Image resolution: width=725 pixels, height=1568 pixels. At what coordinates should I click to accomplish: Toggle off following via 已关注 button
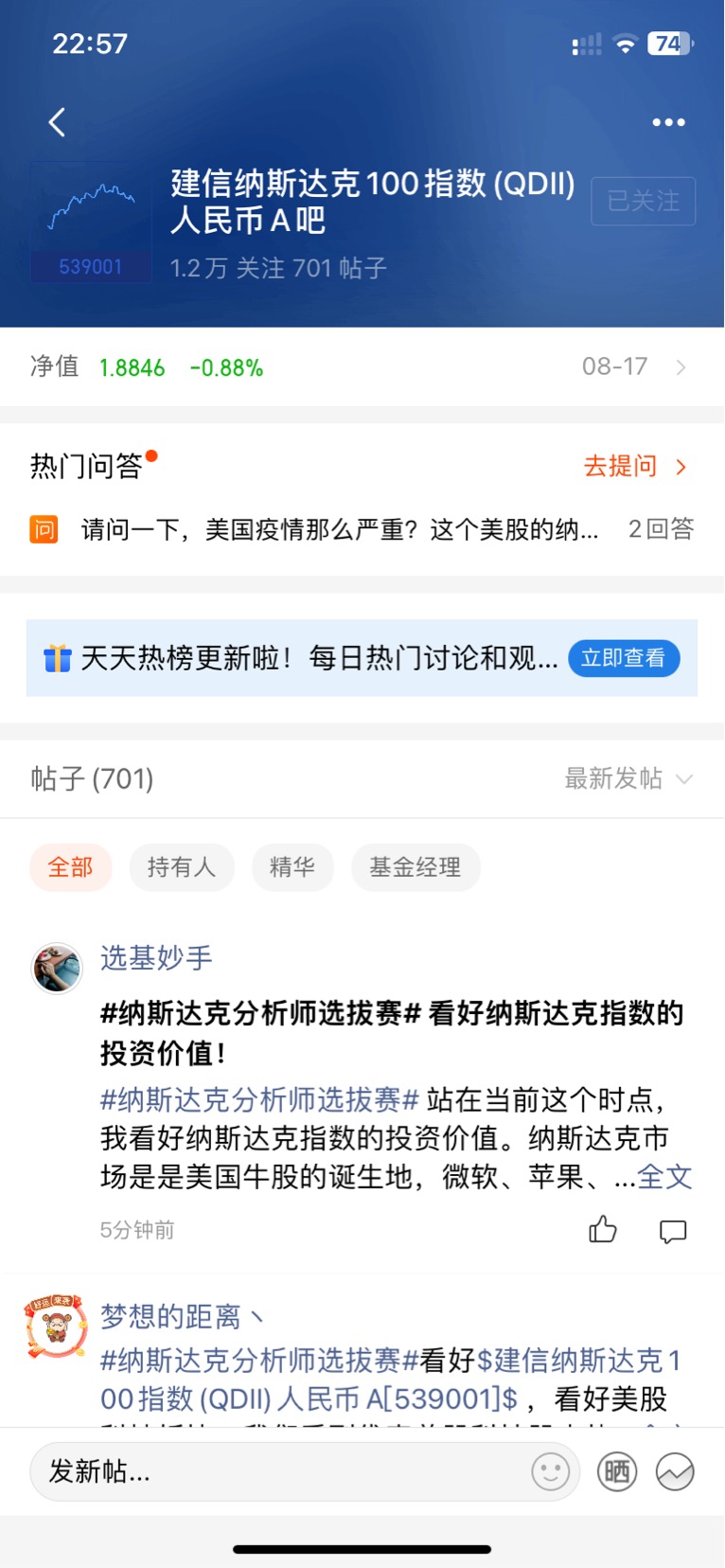pyautogui.click(x=644, y=201)
